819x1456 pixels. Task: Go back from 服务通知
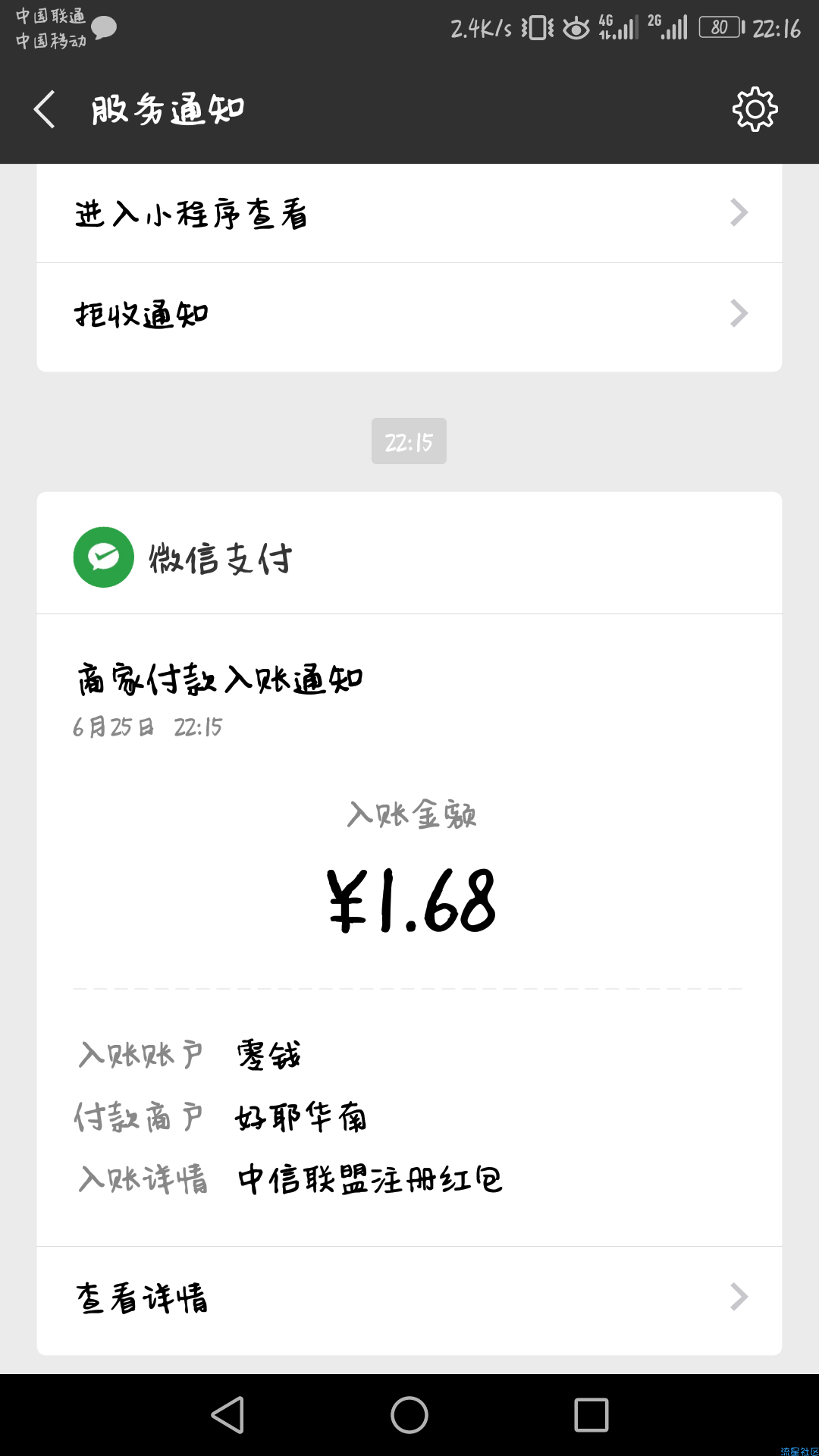45,109
